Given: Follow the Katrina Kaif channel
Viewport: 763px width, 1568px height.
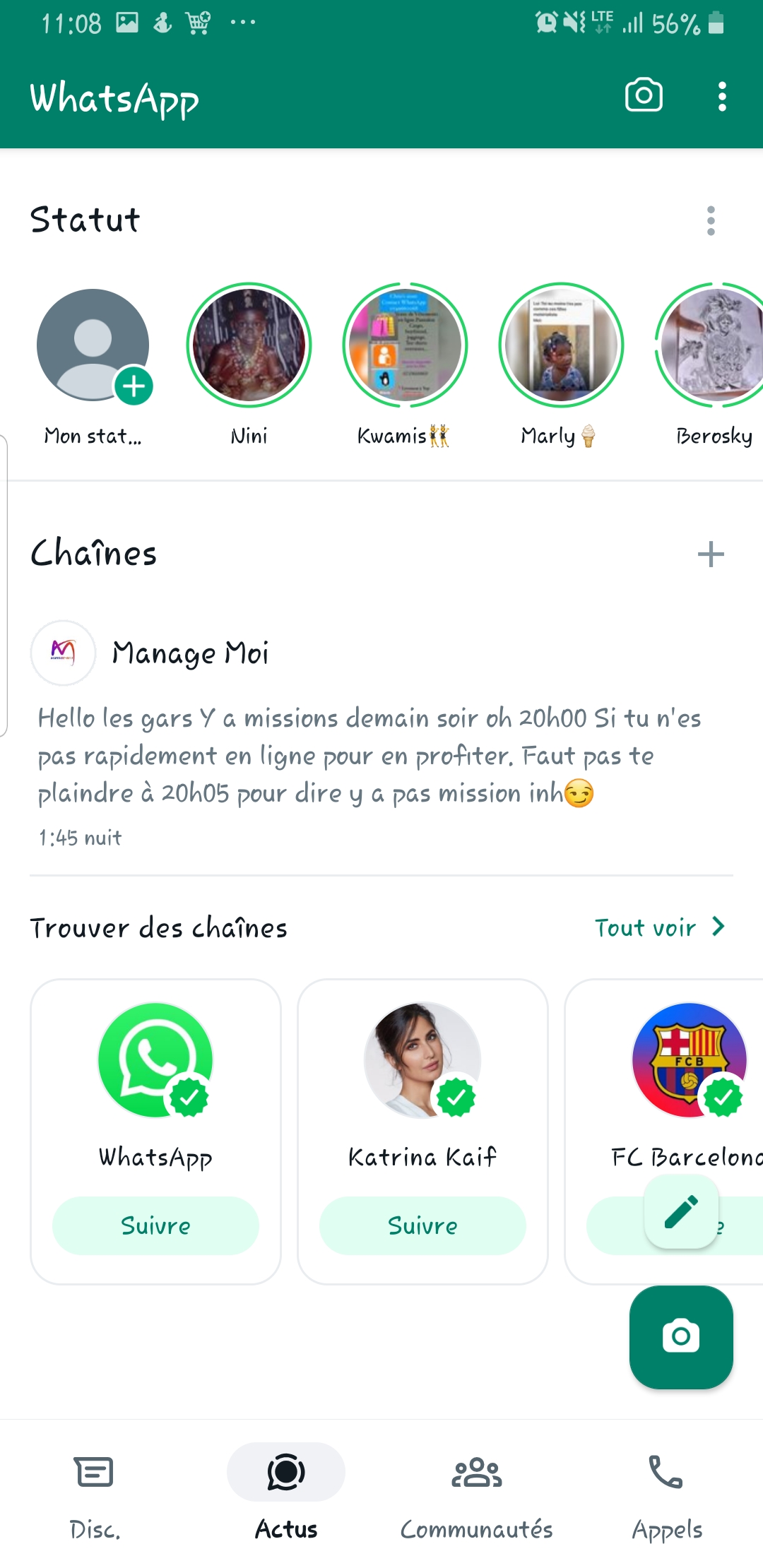Looking at the screenshot, I should point(422,1225).
